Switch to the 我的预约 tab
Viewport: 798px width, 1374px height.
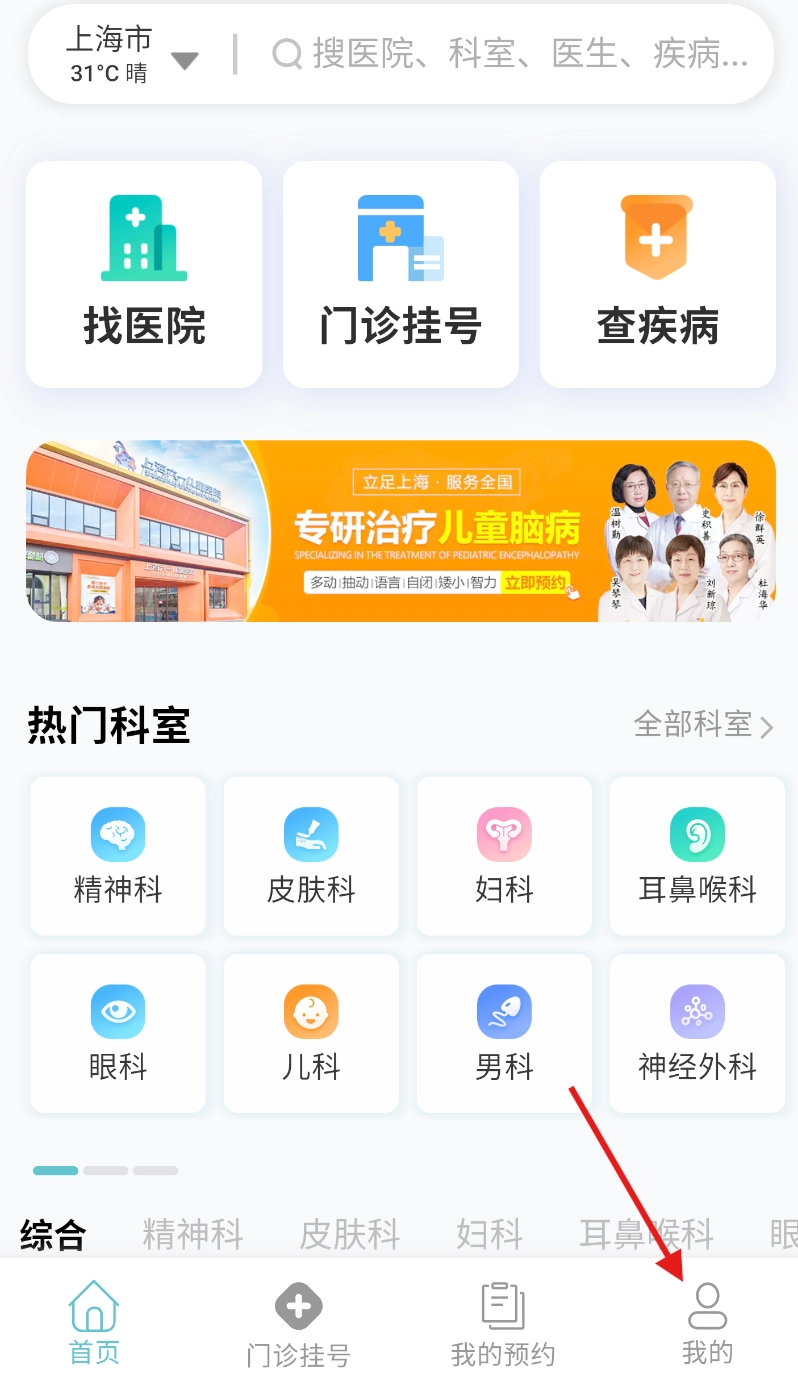[503, 1322]
